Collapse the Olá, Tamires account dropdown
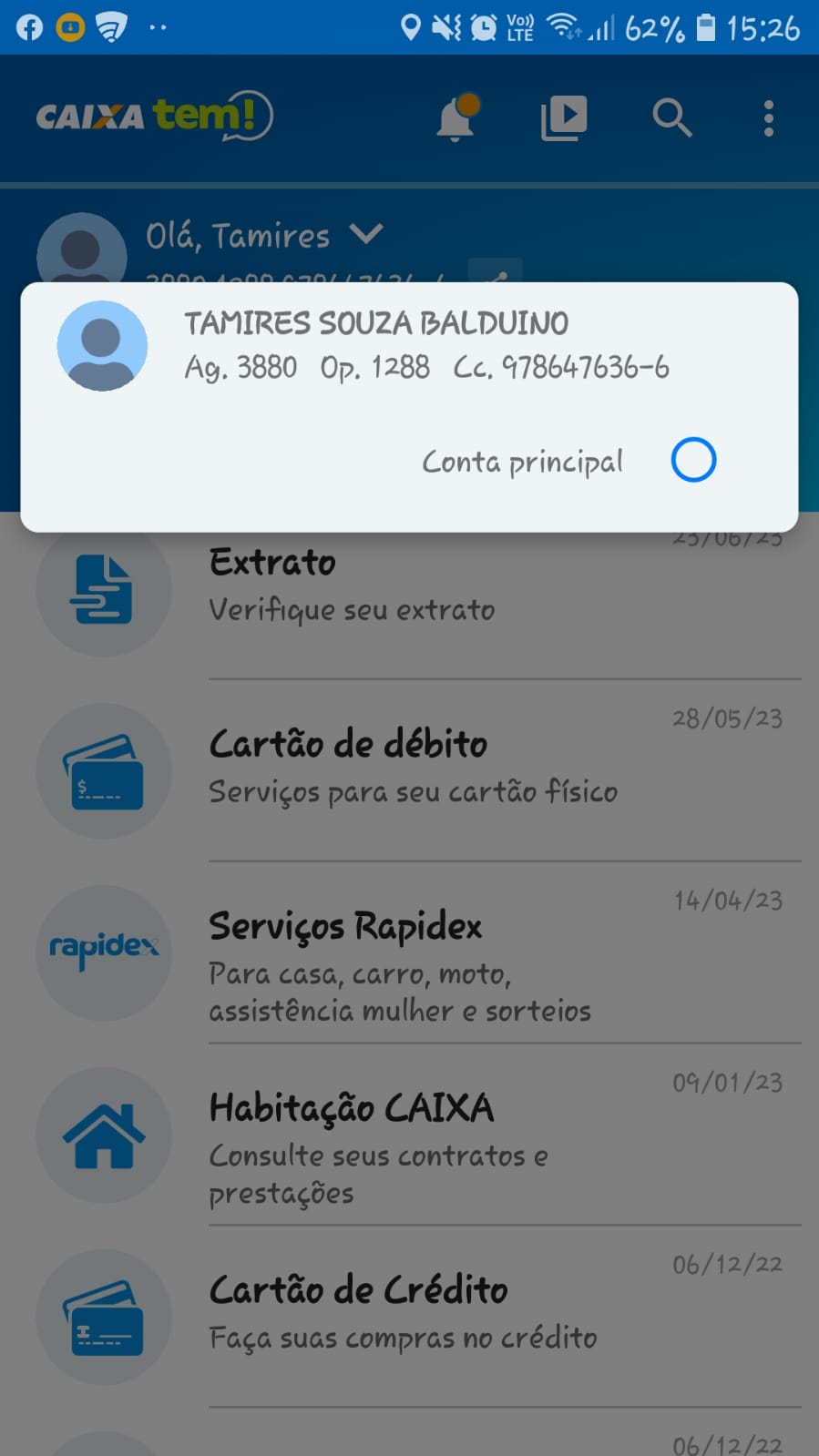The width and height of the screenshot is (819, 1456). (x=365, y=235)
